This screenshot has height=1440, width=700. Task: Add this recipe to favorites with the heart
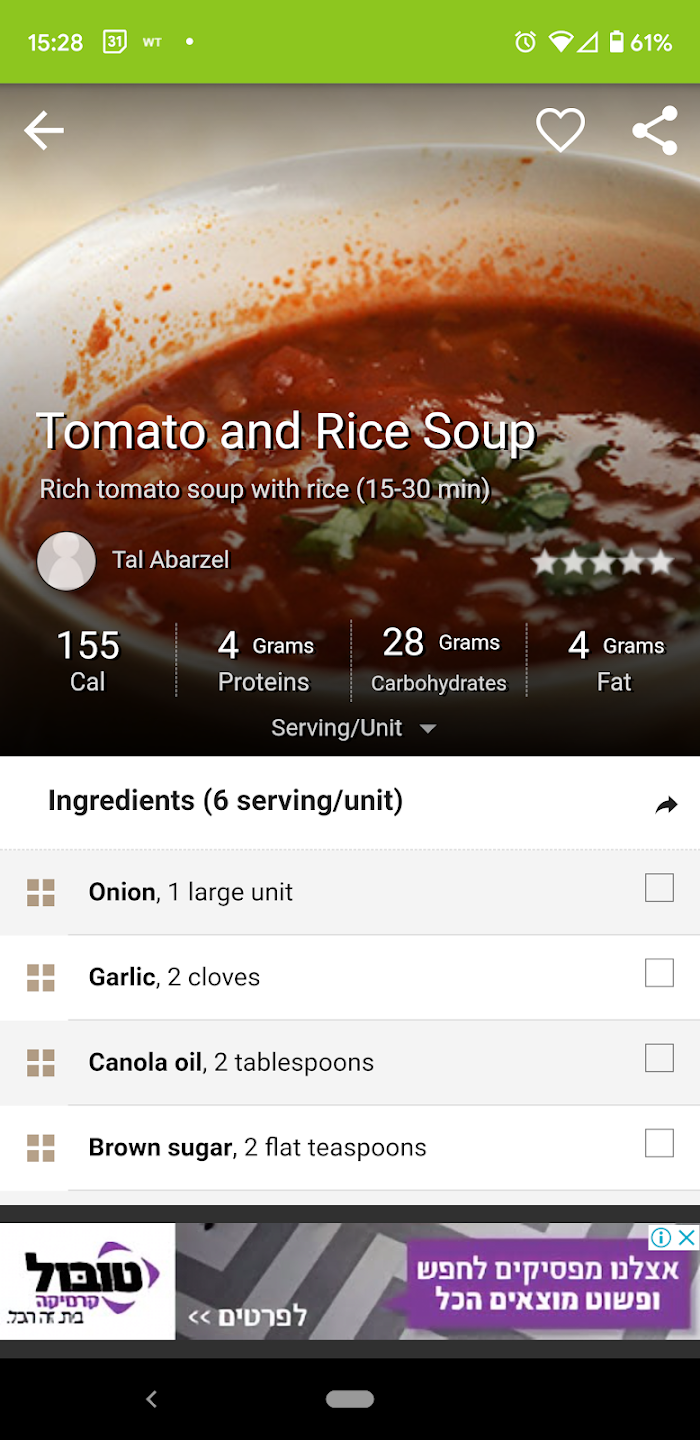coord(560,131)
